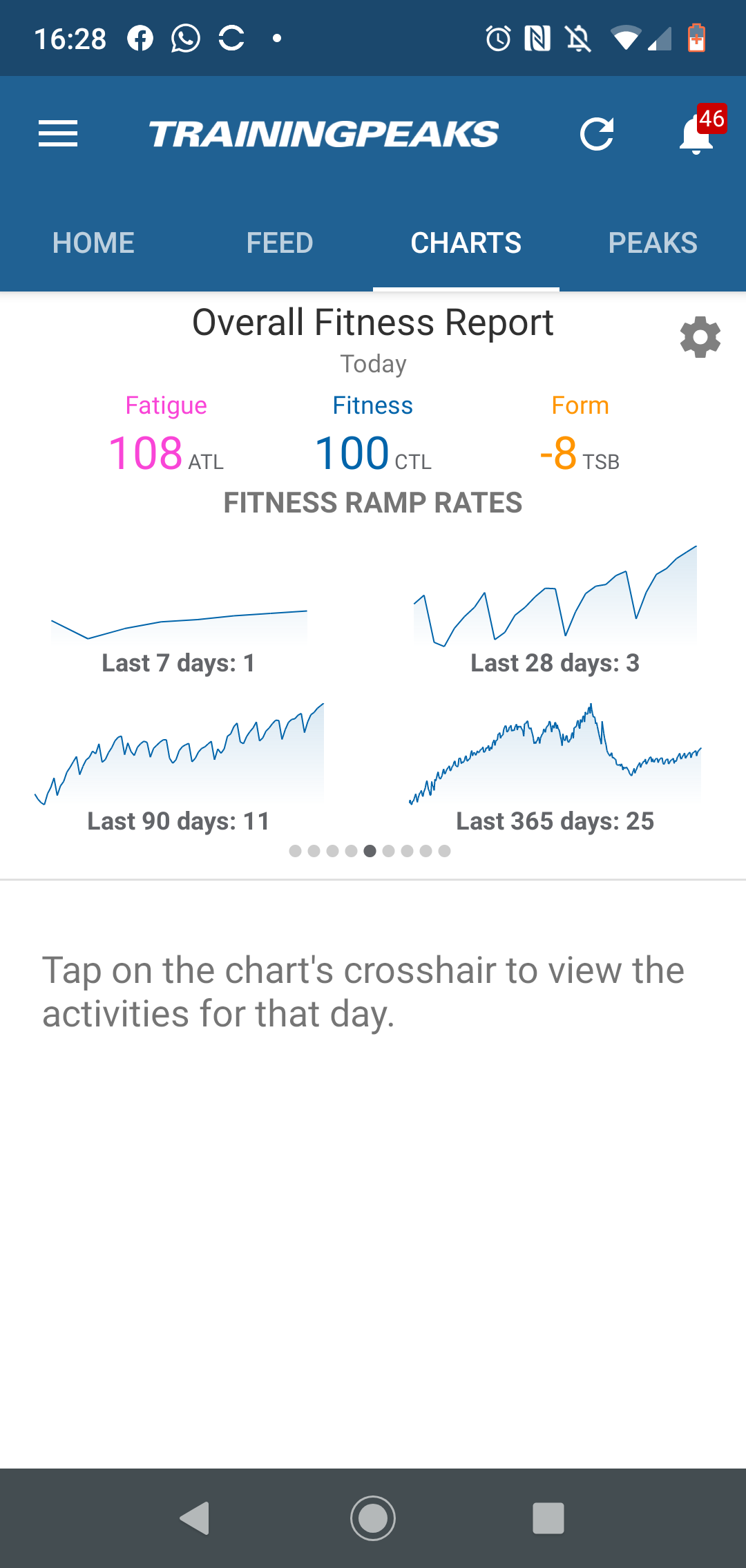Switch to the Feed tab
Viewport: 746px width, 1568px height.
point(280,243)
